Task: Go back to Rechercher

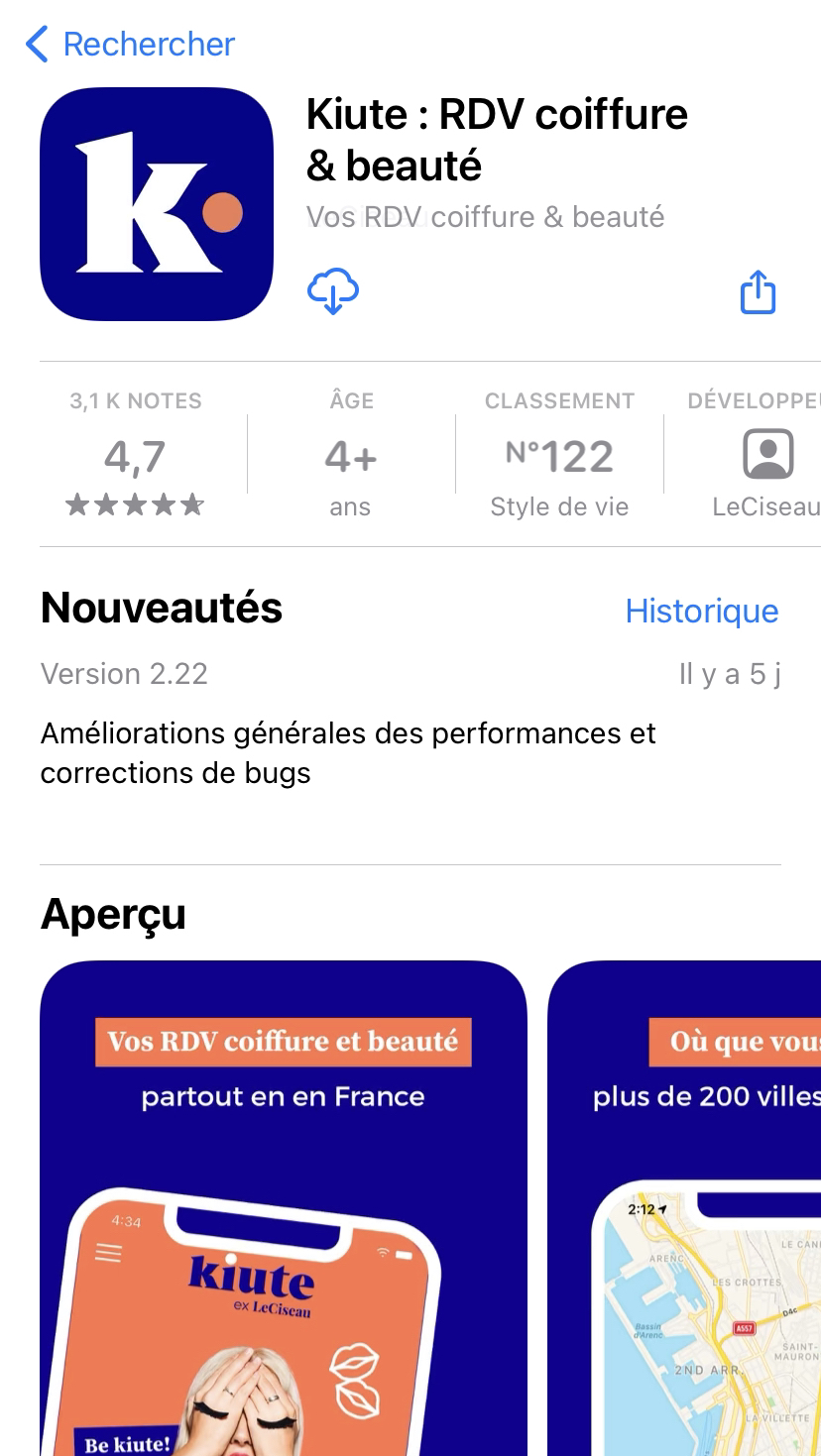Action: [129, 45]
